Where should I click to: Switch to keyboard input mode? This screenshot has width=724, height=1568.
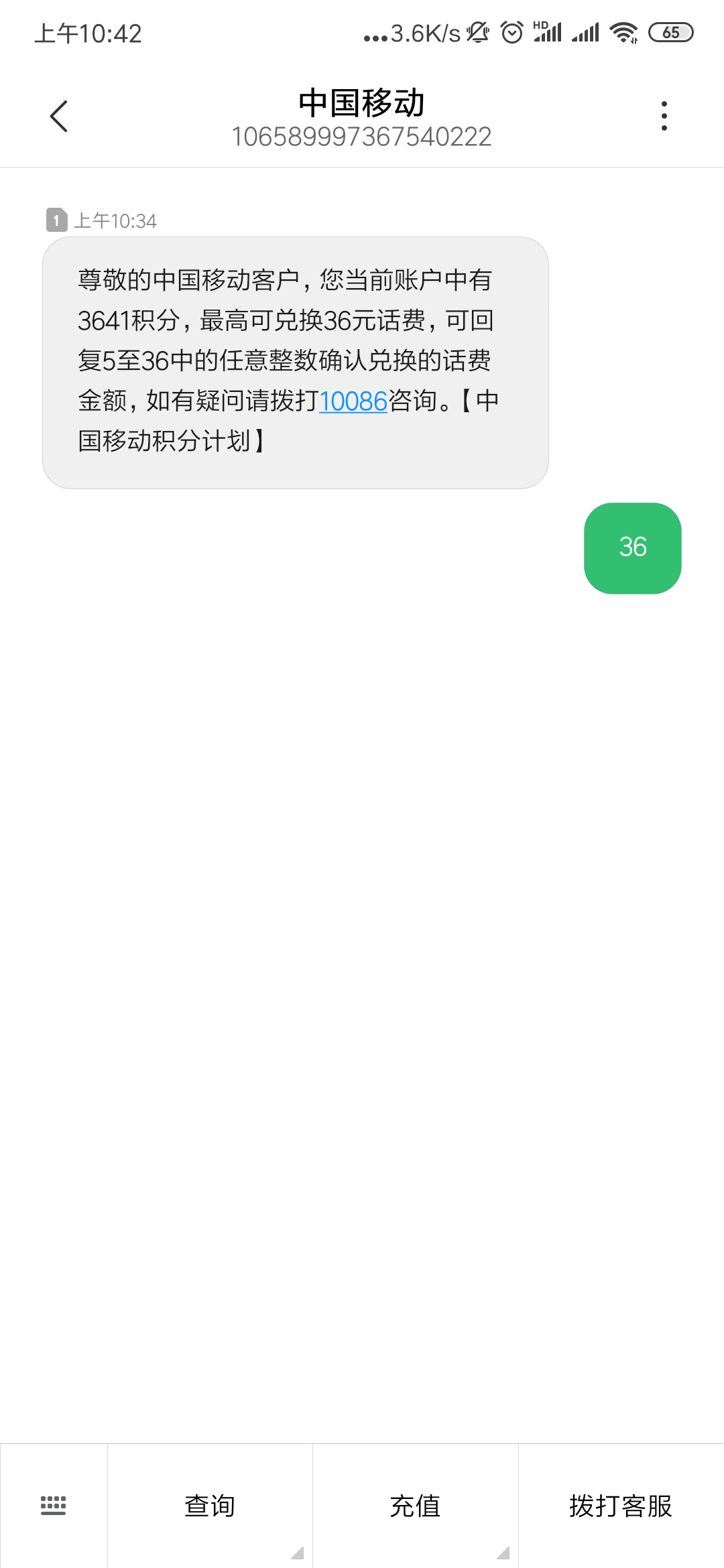(54, 1505)
